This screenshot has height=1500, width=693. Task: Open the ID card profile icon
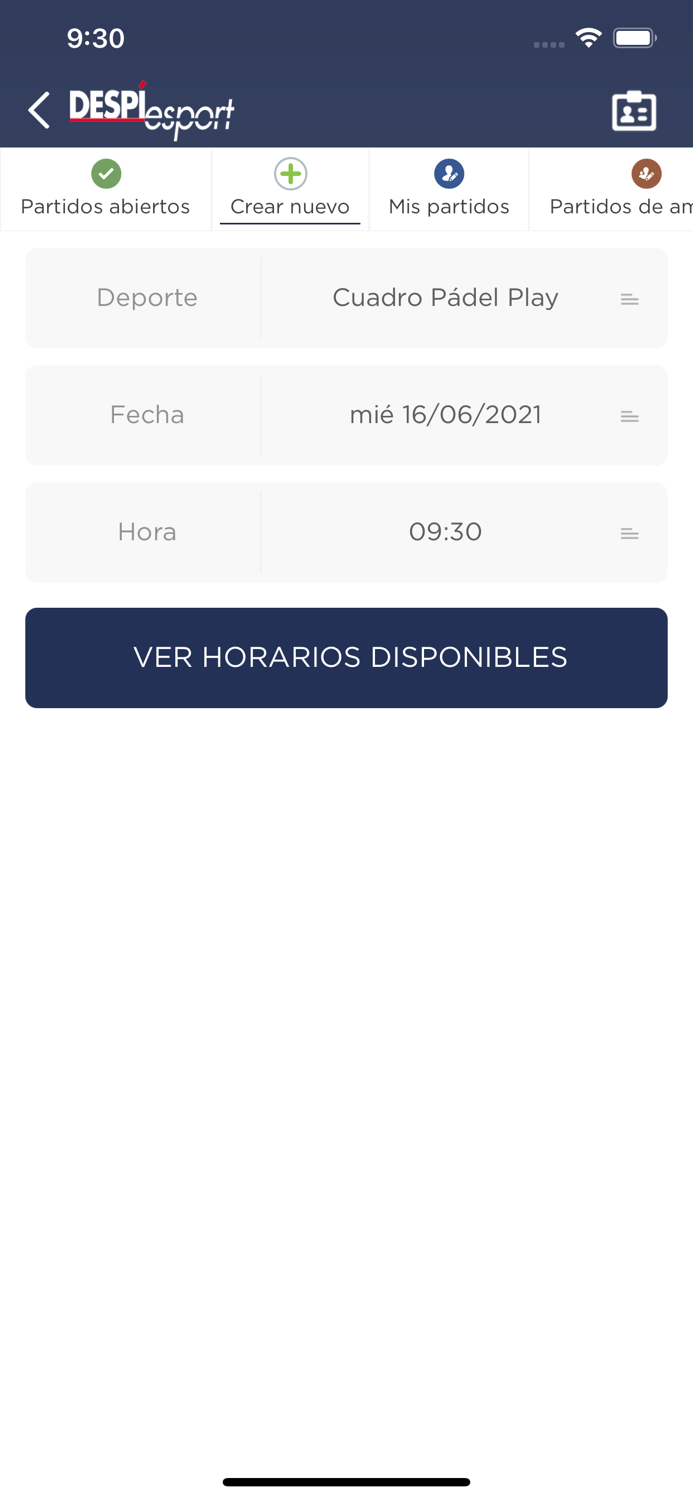point(634,111)
